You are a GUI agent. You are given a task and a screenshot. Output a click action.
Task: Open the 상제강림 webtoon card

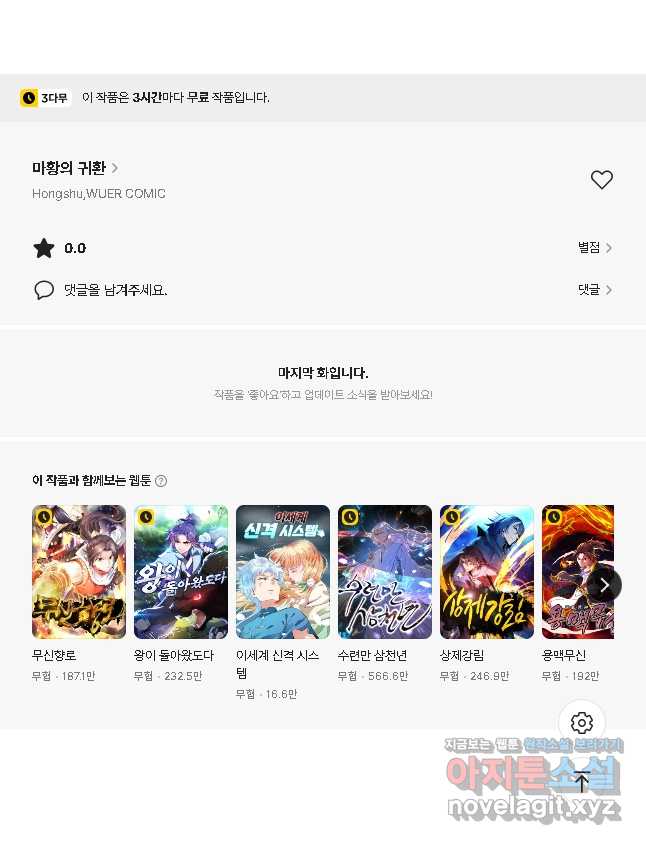point(487,572)
